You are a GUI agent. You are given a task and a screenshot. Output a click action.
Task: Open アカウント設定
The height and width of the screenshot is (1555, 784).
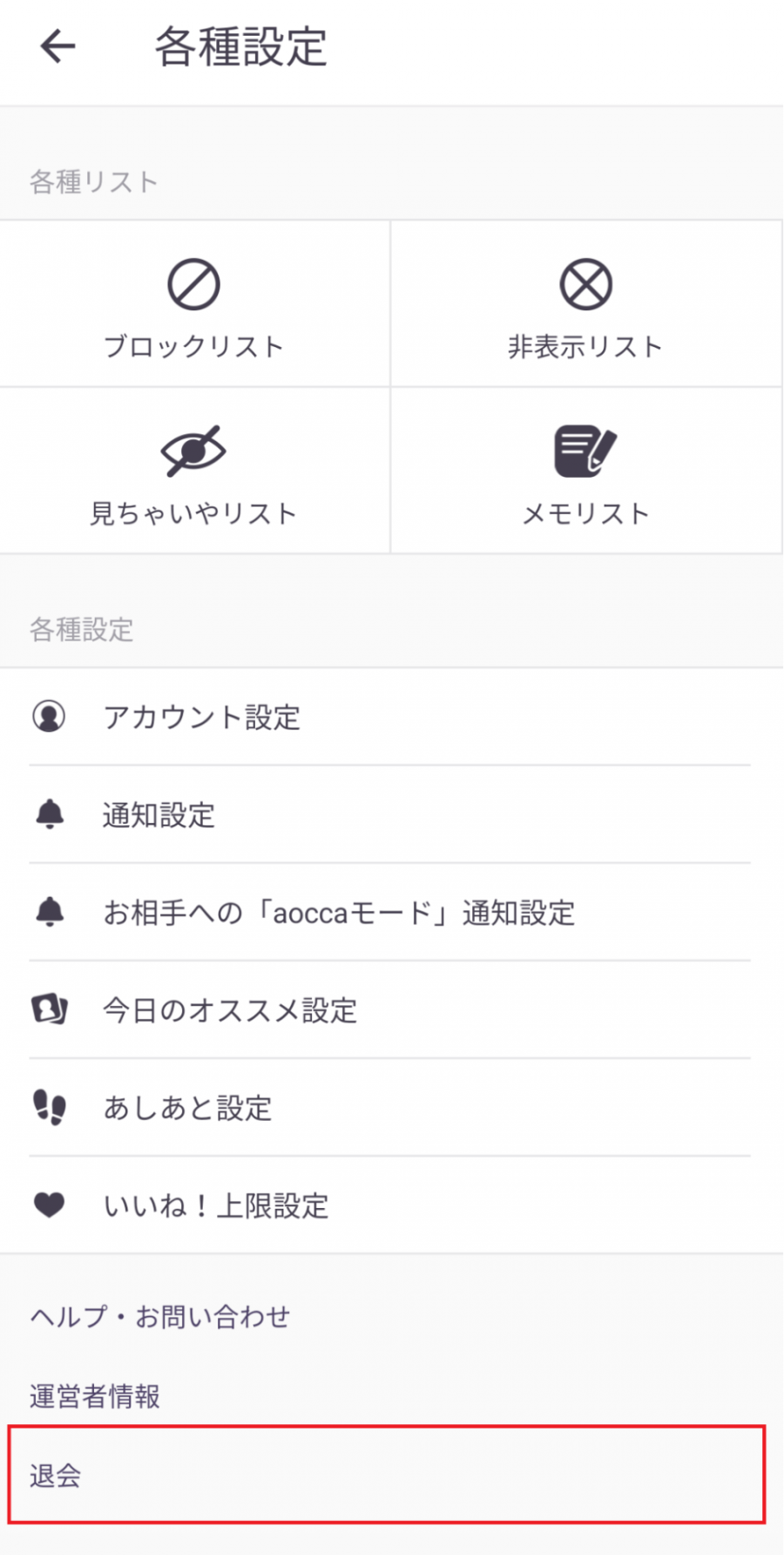click(x=390, y=717)
